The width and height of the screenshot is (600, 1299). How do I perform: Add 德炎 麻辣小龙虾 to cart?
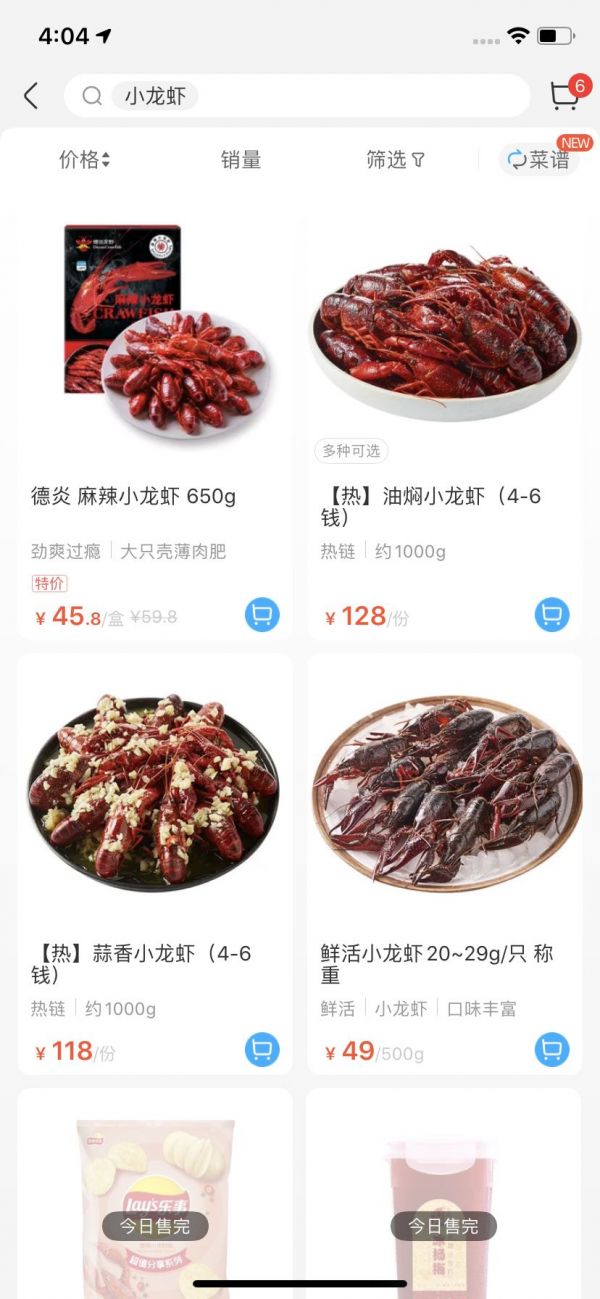pyautogui.click(x=262, y=615)
